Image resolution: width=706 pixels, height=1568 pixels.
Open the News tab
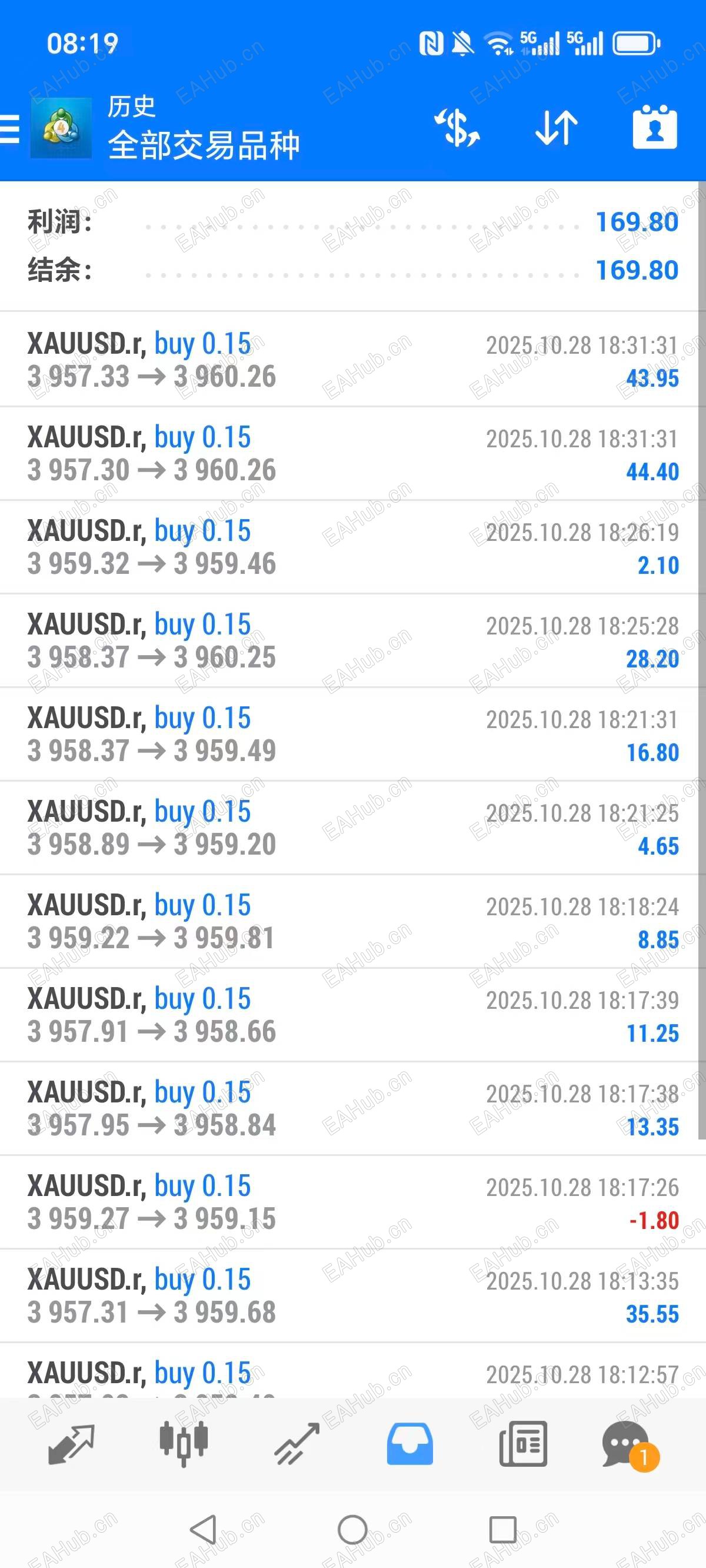point(523,1444)
